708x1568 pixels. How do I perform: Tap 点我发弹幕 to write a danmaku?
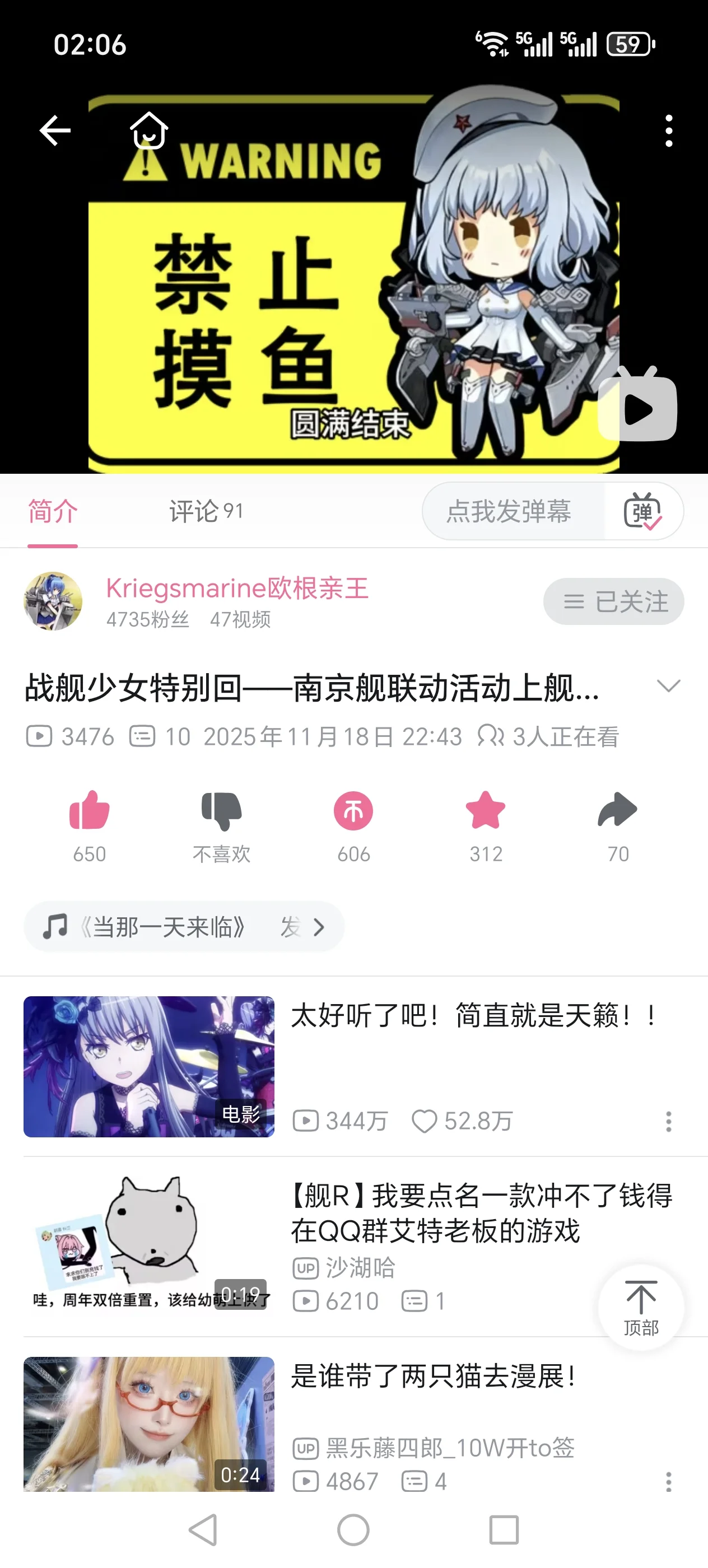tap(509, 511)
